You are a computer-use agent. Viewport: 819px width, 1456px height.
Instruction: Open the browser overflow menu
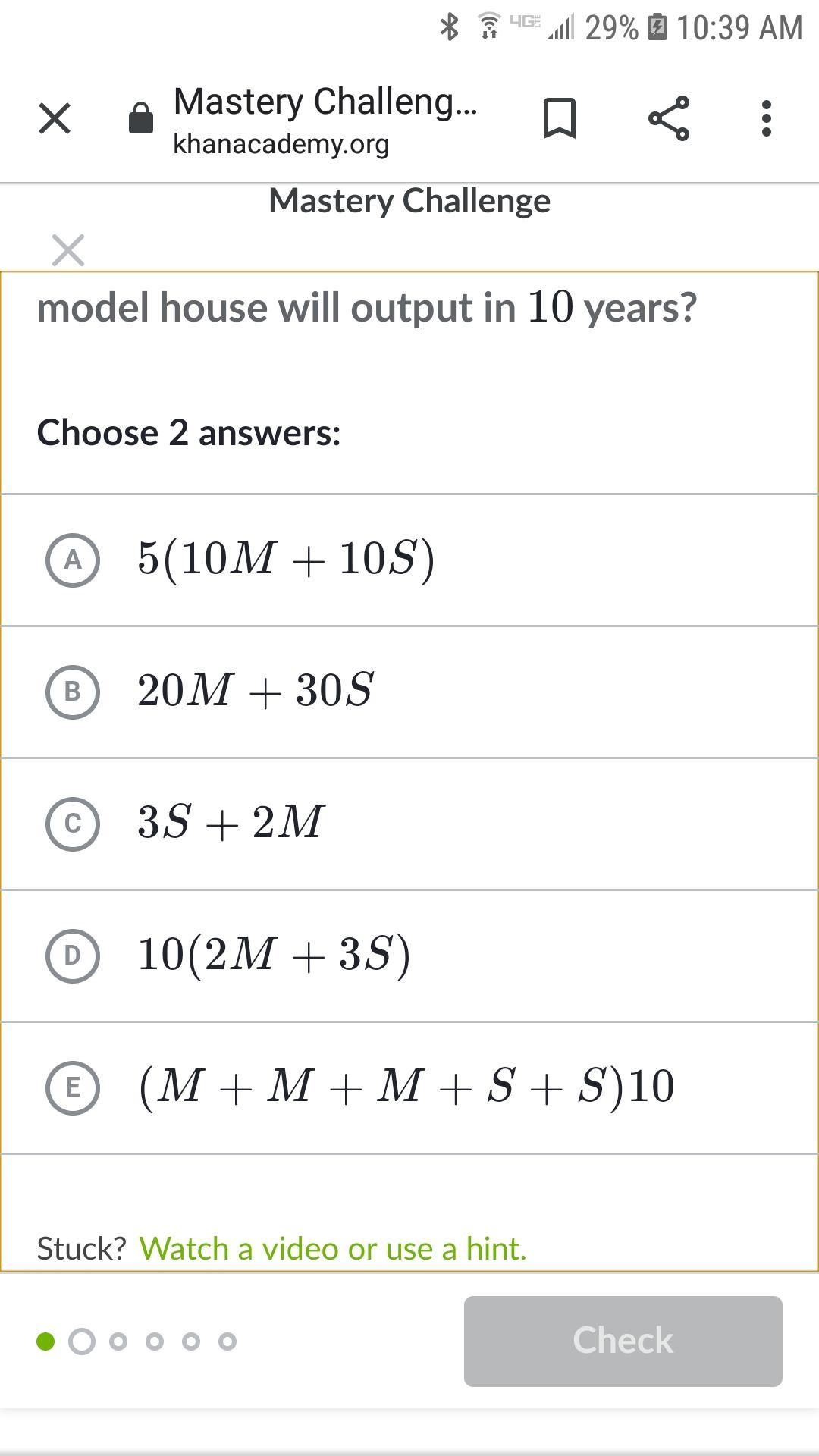[x=766, y=119]
